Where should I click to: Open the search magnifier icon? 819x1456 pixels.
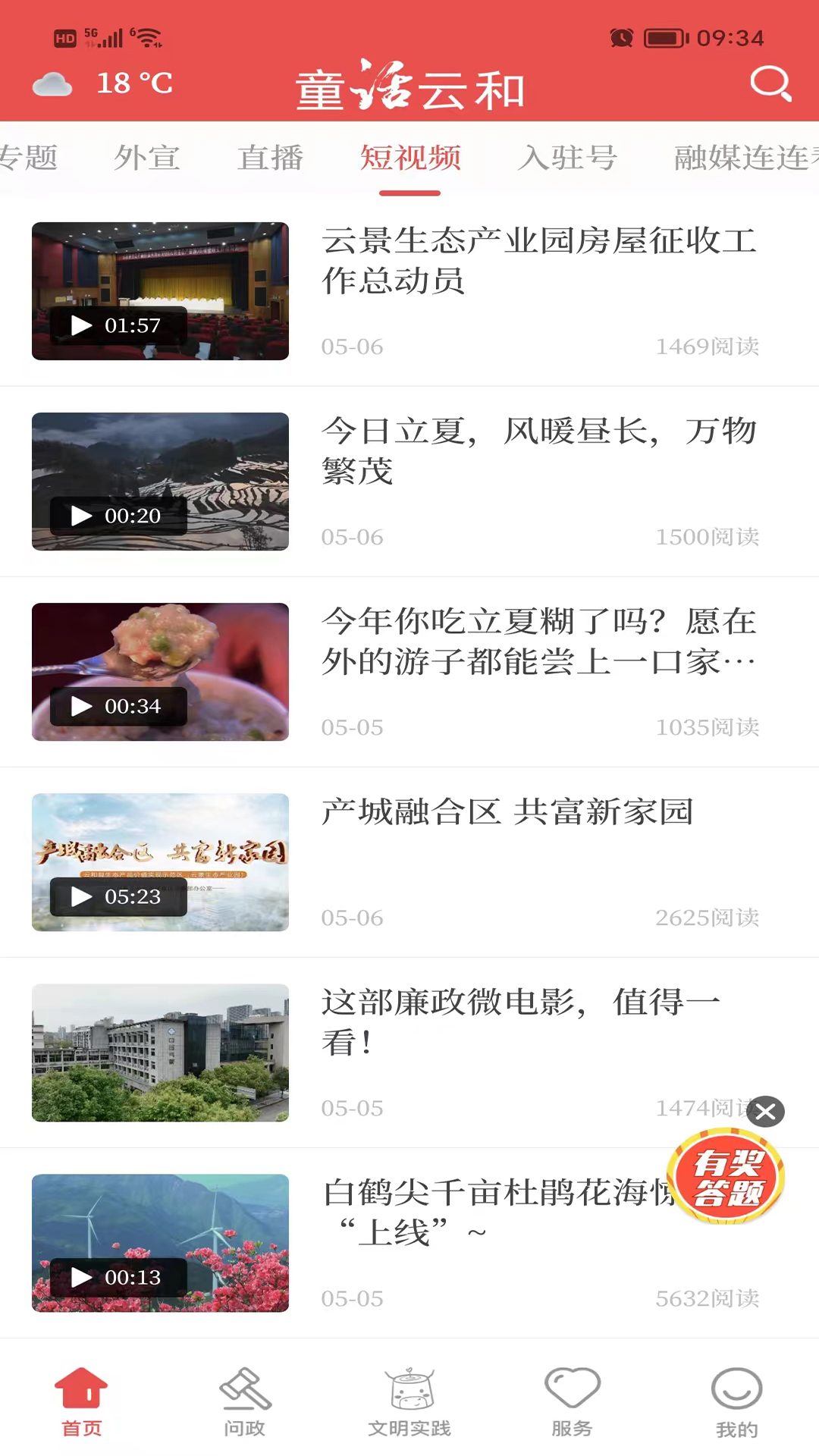click(770, 83)
